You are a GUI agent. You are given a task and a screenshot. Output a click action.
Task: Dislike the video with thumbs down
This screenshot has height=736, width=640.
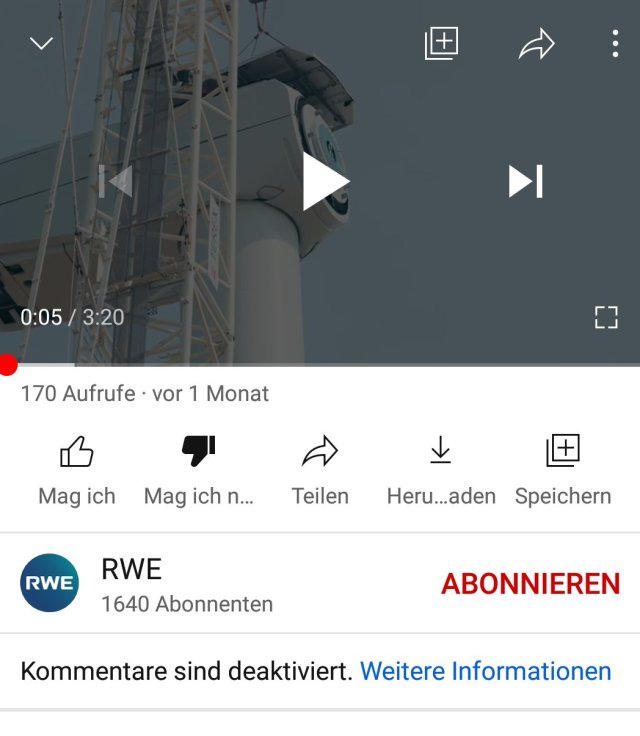click(x=198, y=468)
